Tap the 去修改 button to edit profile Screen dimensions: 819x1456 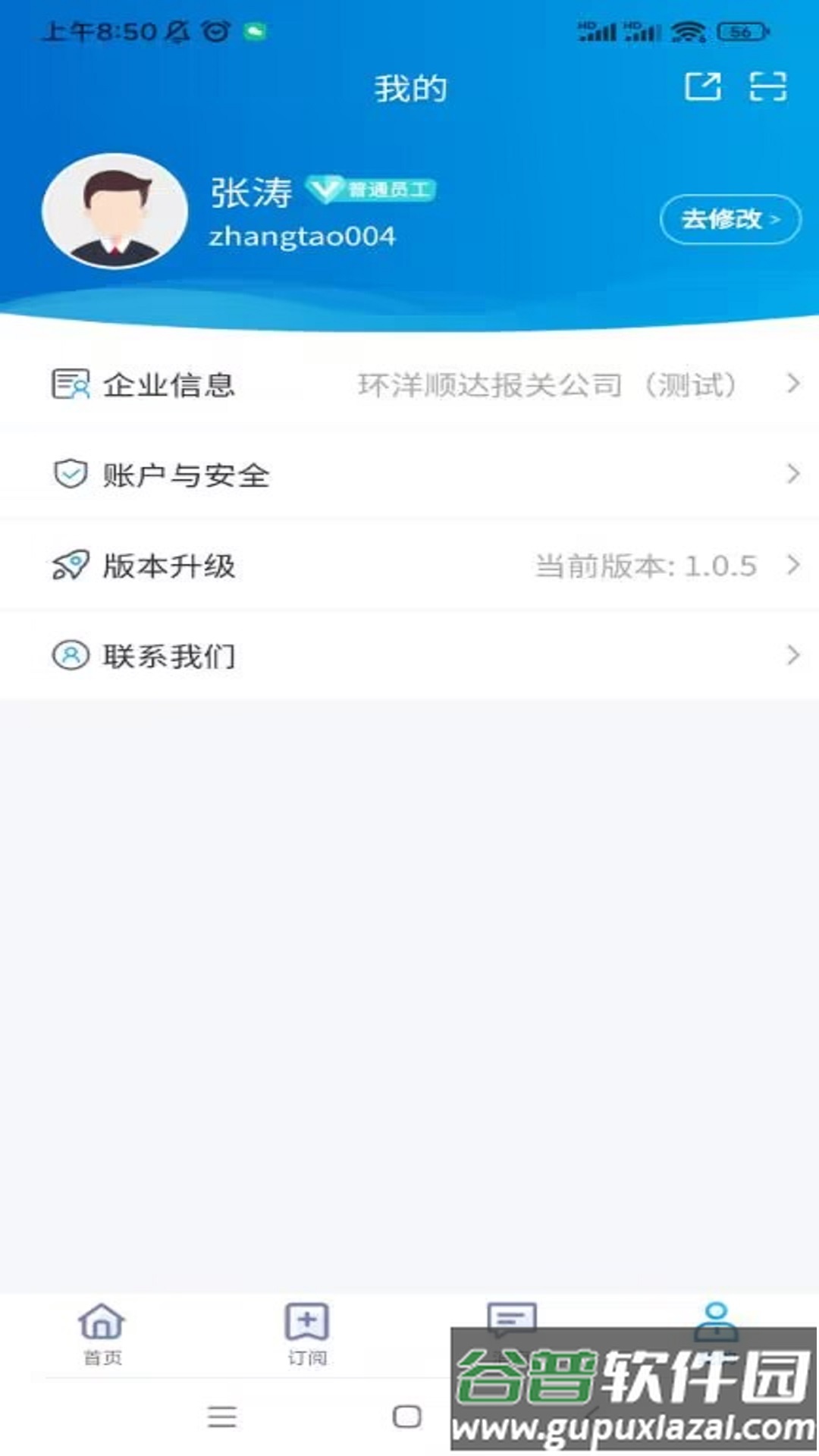coord(730,220)
